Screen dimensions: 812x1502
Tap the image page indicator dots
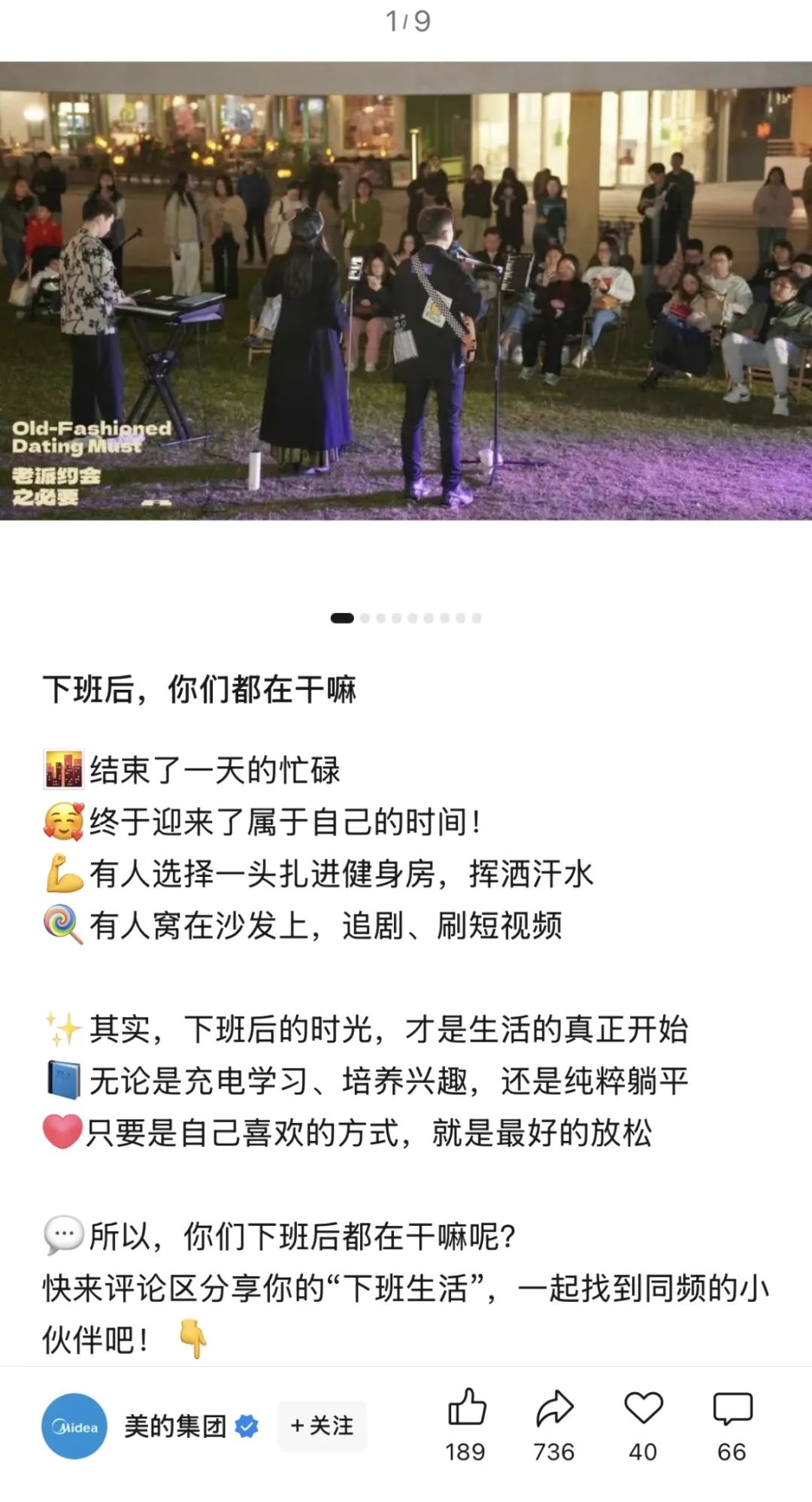tap(406, 618)
